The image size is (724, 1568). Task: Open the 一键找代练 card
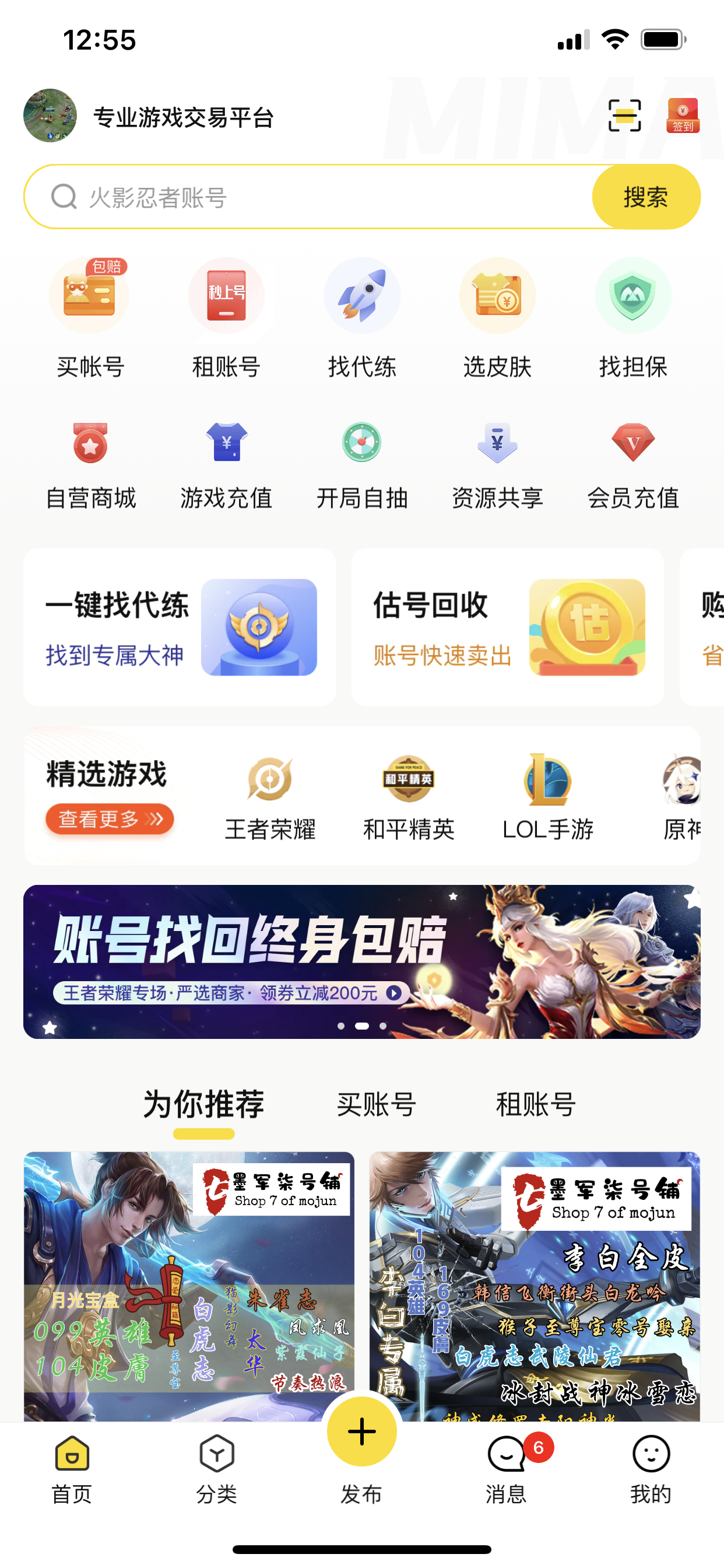(x=180, y=627)
